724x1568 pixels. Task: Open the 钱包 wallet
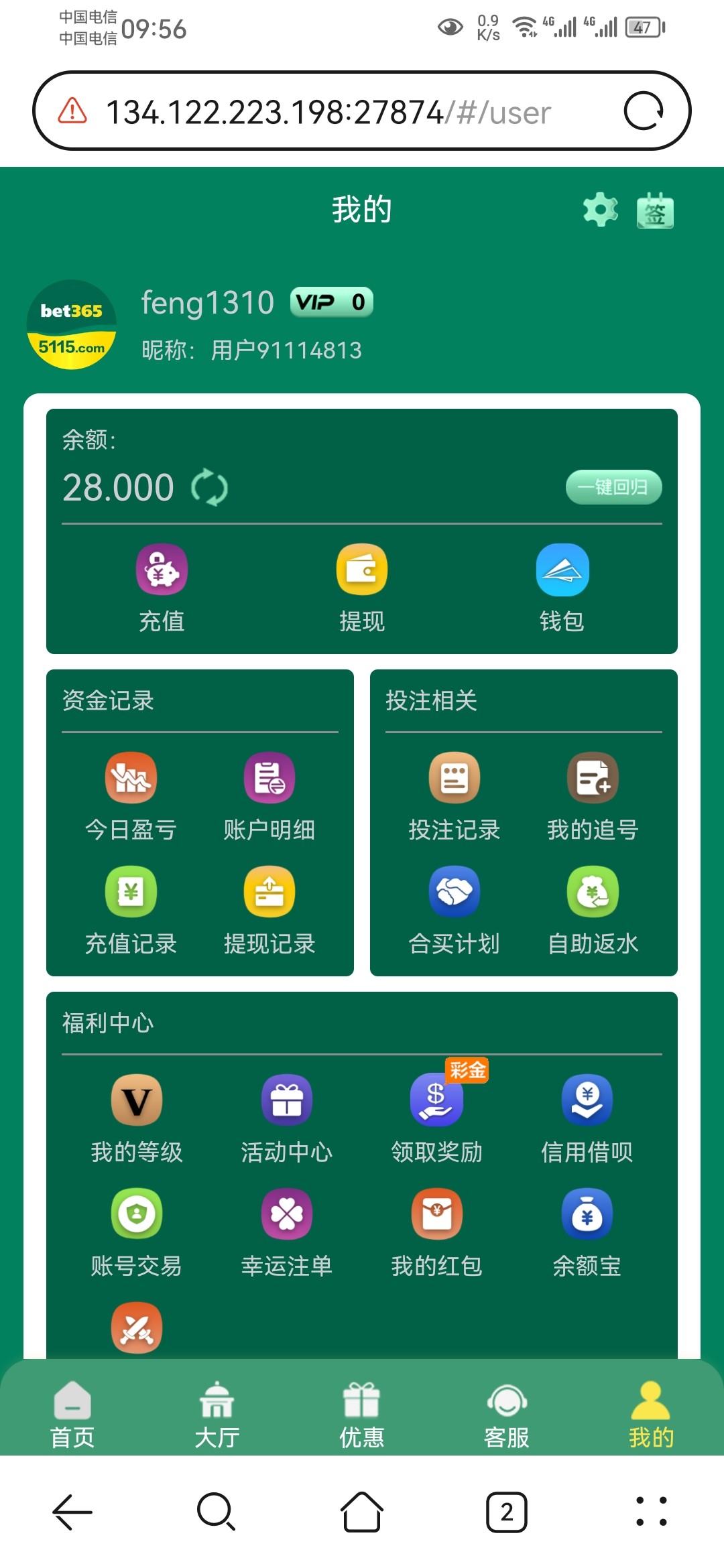pos(562,588)
